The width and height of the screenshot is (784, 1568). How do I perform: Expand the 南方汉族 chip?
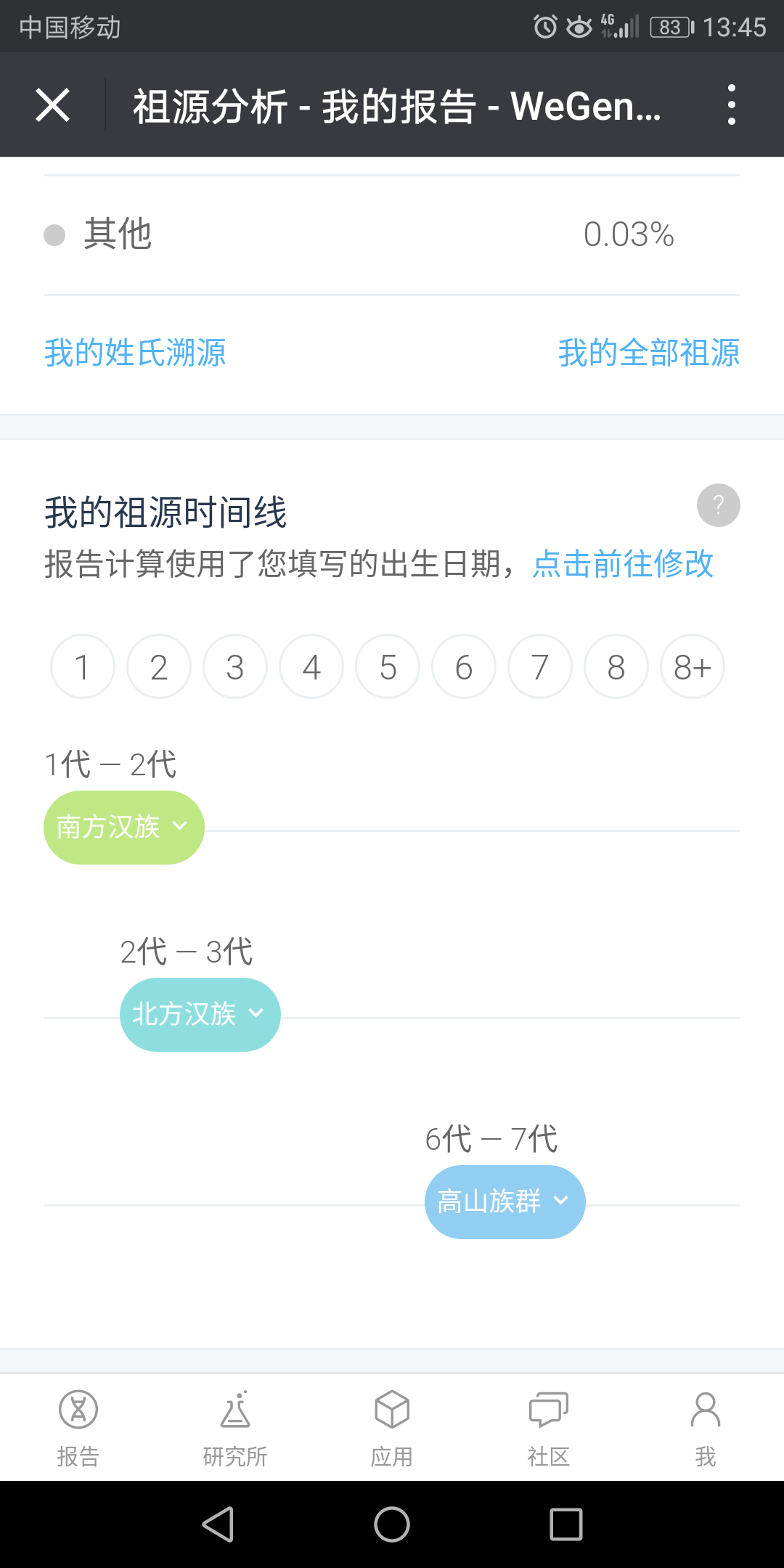(124, 828)
